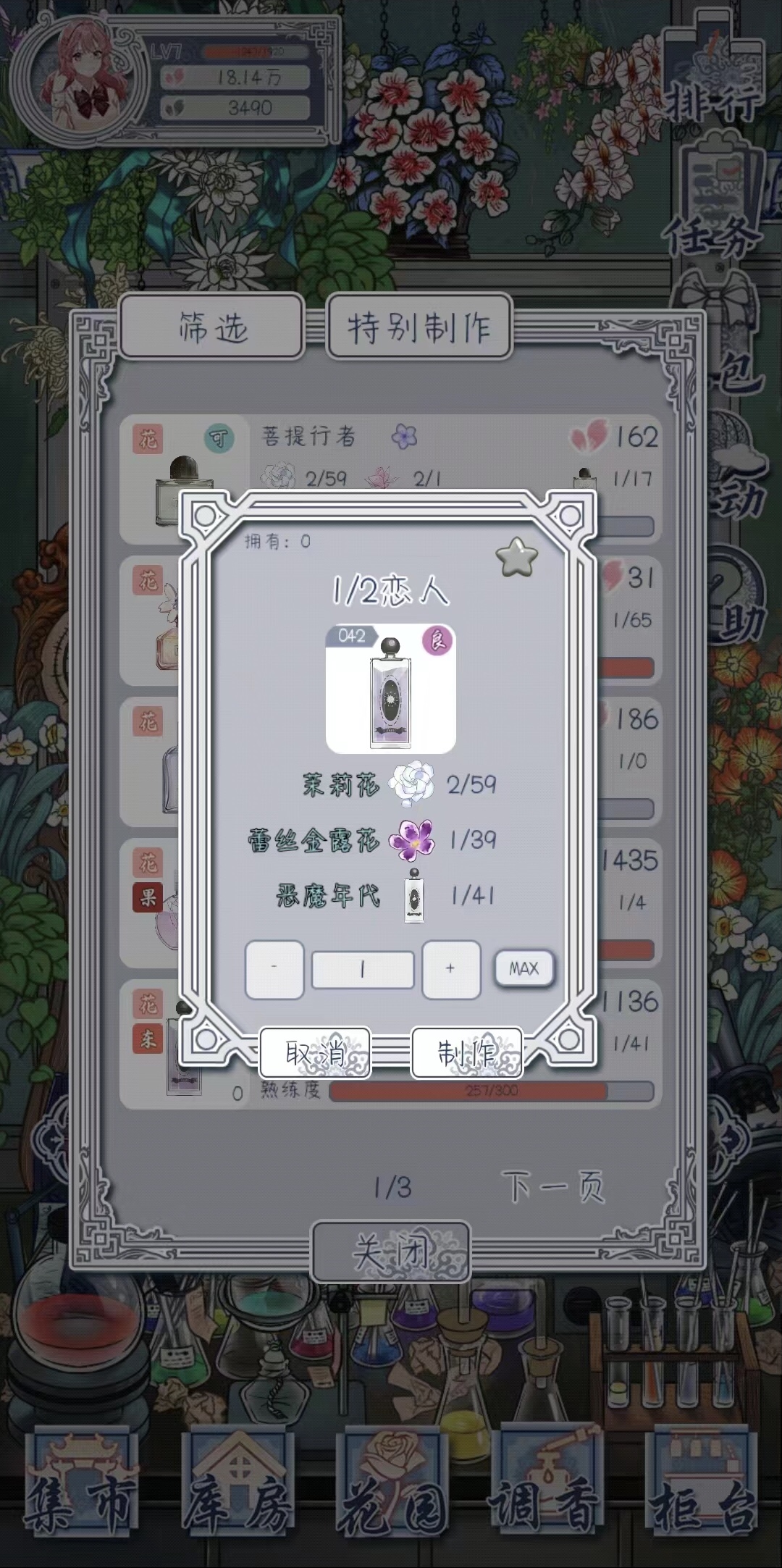The width and height of the screenshot is (782, 1568).
Task: Switch to the 特别制作 tab
Action: (x=419, y=327)
